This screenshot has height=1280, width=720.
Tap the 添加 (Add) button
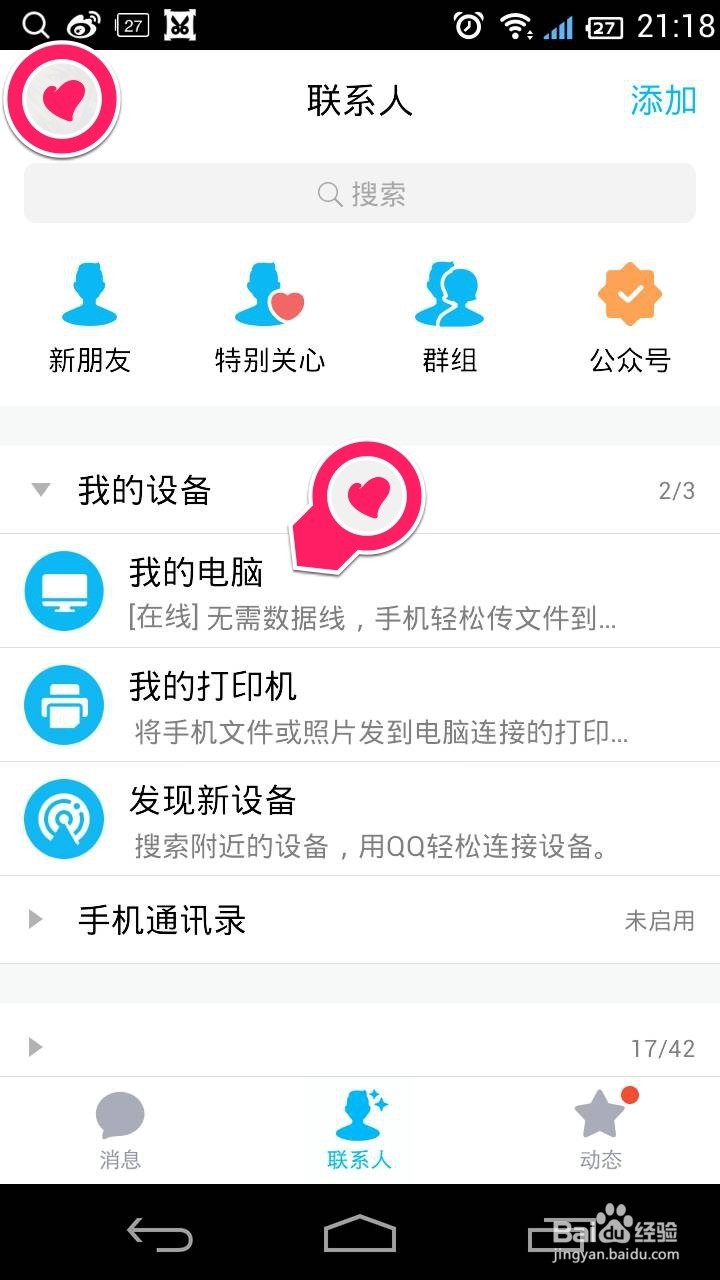click(659, 101)
